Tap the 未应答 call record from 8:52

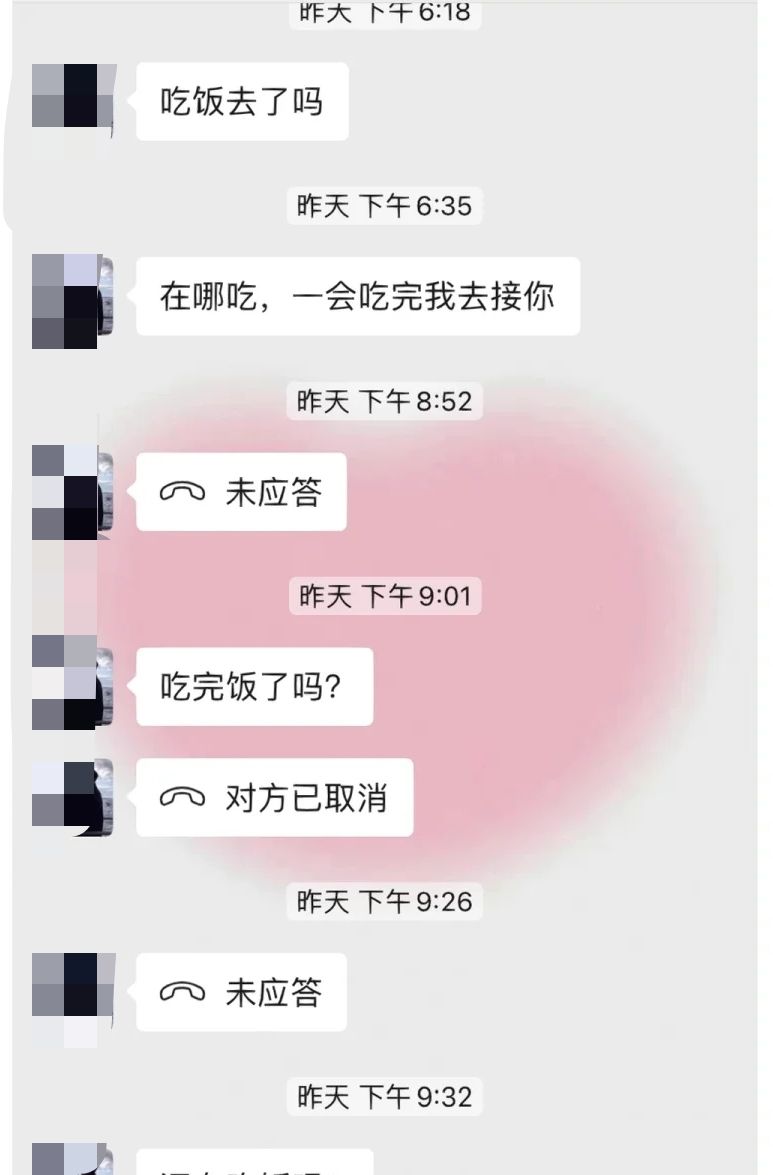click(x=241, y=492)
